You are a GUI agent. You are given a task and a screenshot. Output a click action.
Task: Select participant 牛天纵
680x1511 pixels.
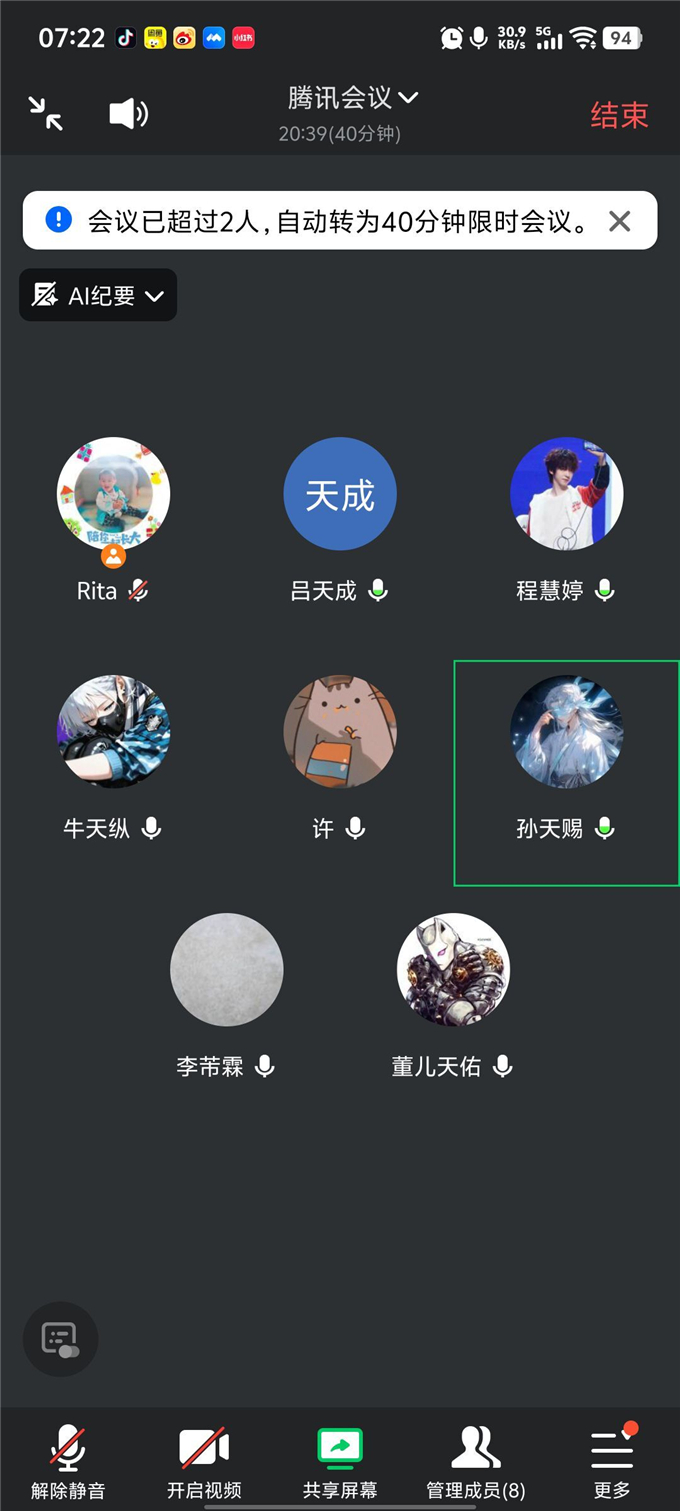113,732
